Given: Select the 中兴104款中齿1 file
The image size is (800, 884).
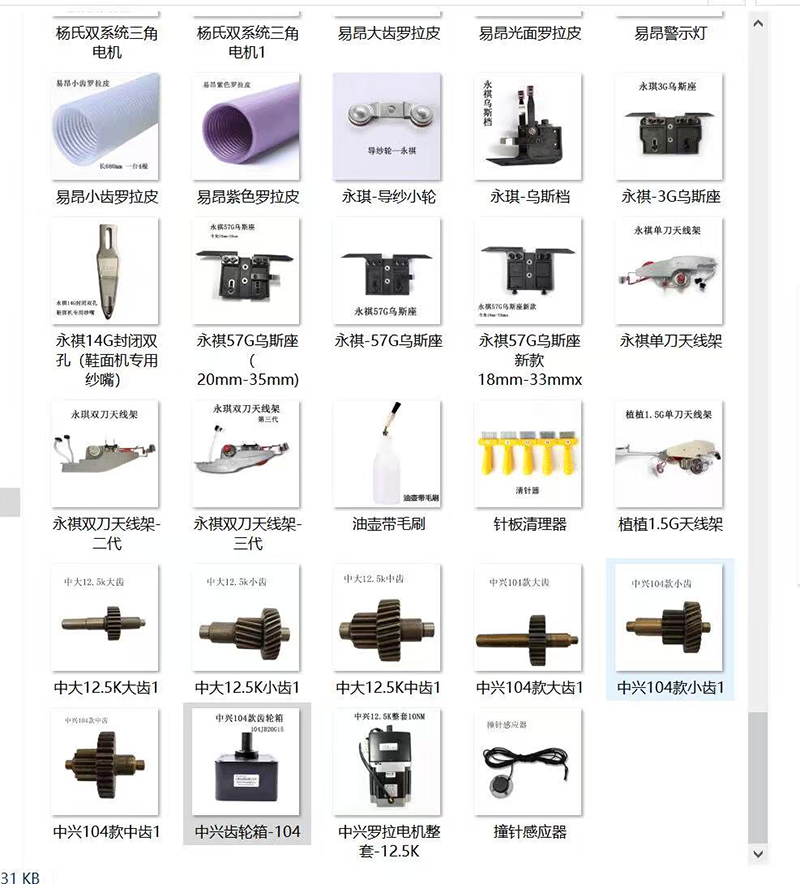Looking at the screenshot, I should coord(106,763).
